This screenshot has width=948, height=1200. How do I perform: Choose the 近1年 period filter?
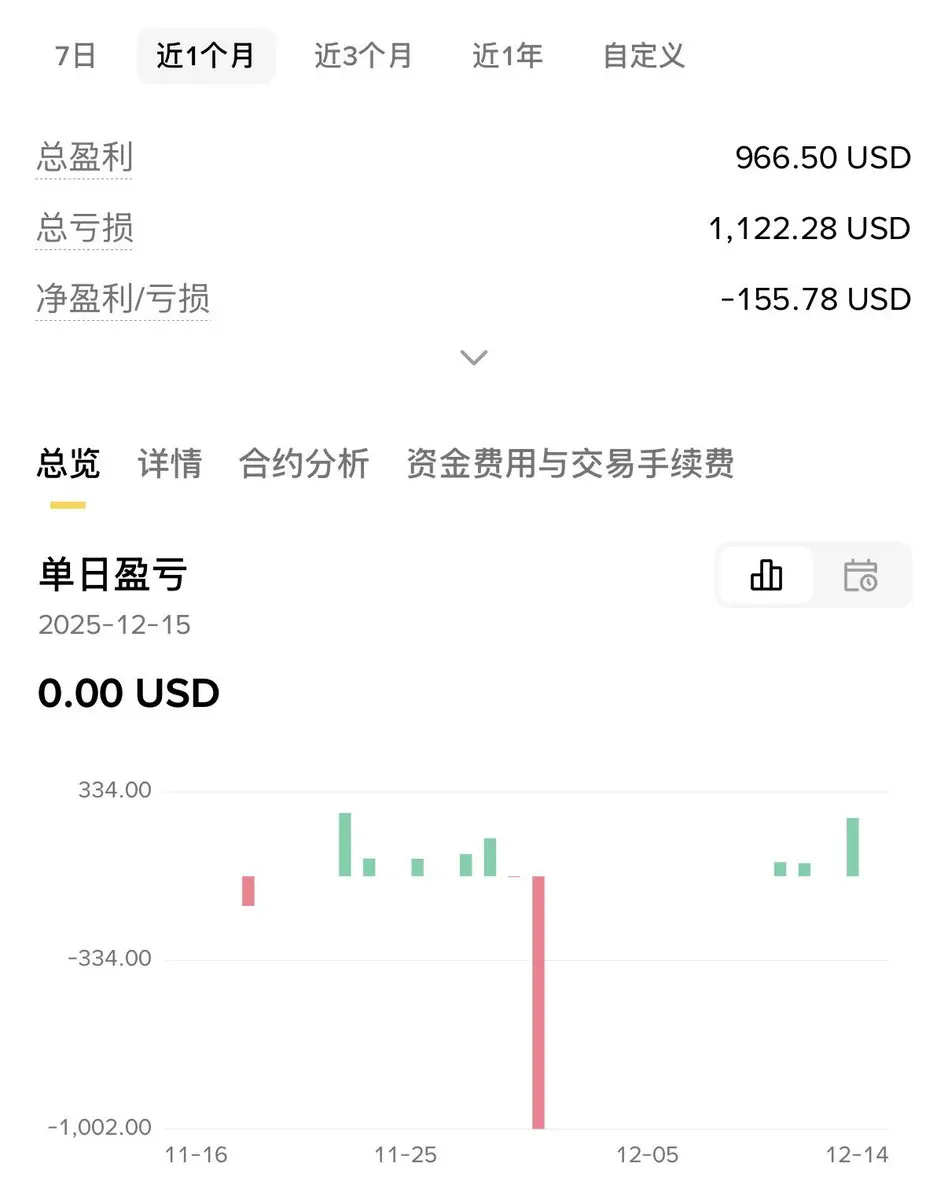(x=507, y=56)
